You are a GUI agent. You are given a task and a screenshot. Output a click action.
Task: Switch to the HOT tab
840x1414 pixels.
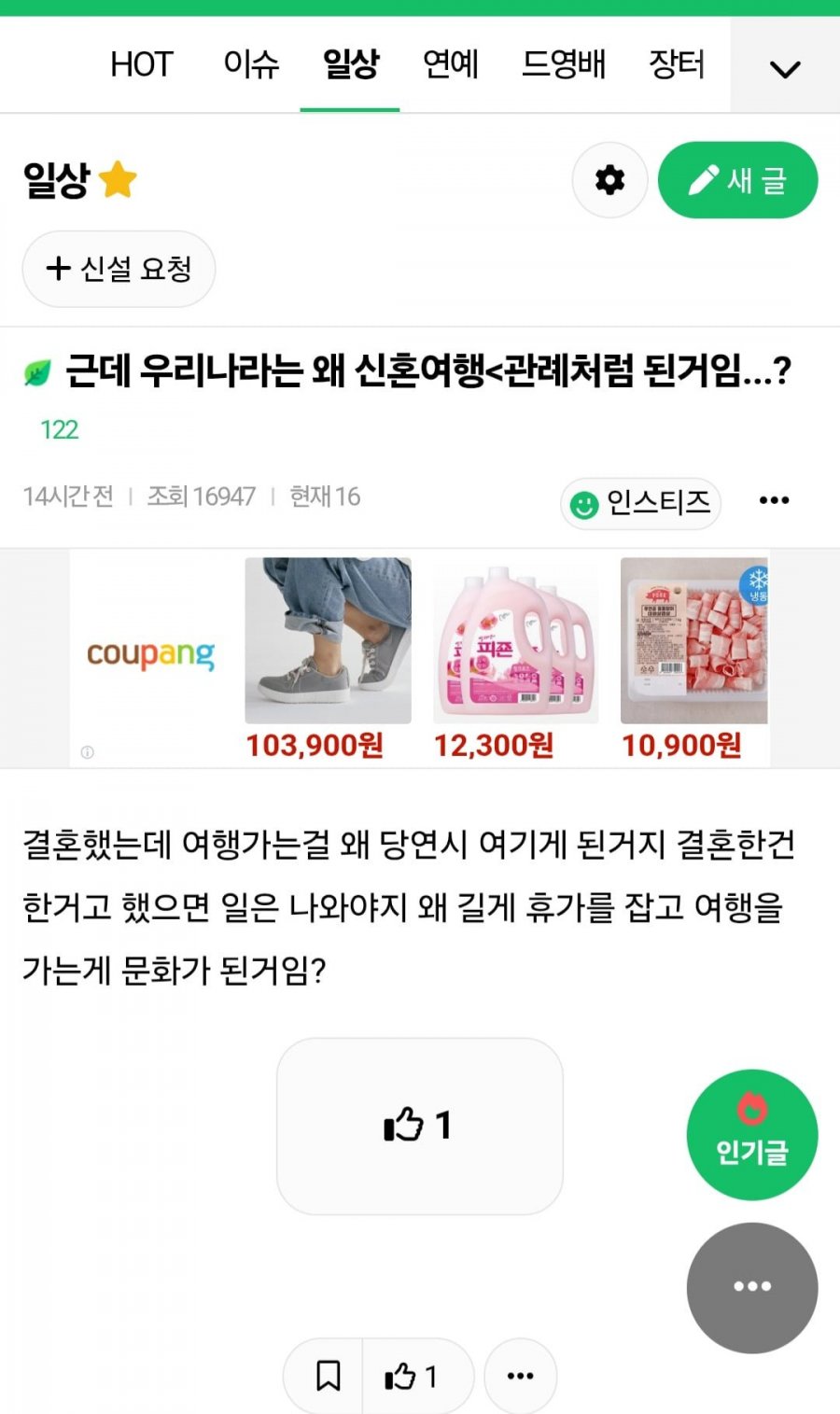pyautogui.click(x=142, y=65)
